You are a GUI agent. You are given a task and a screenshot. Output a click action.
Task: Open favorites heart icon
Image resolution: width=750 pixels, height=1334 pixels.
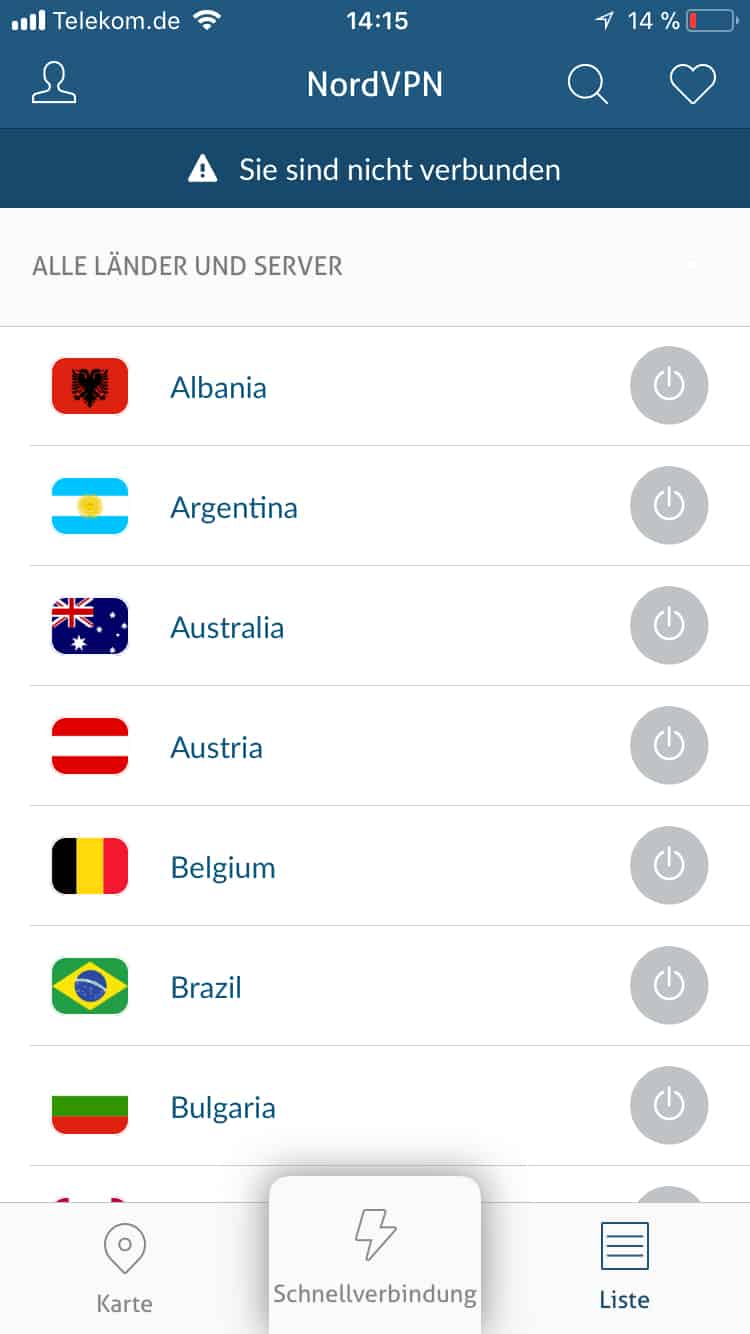tap(693, 84)
